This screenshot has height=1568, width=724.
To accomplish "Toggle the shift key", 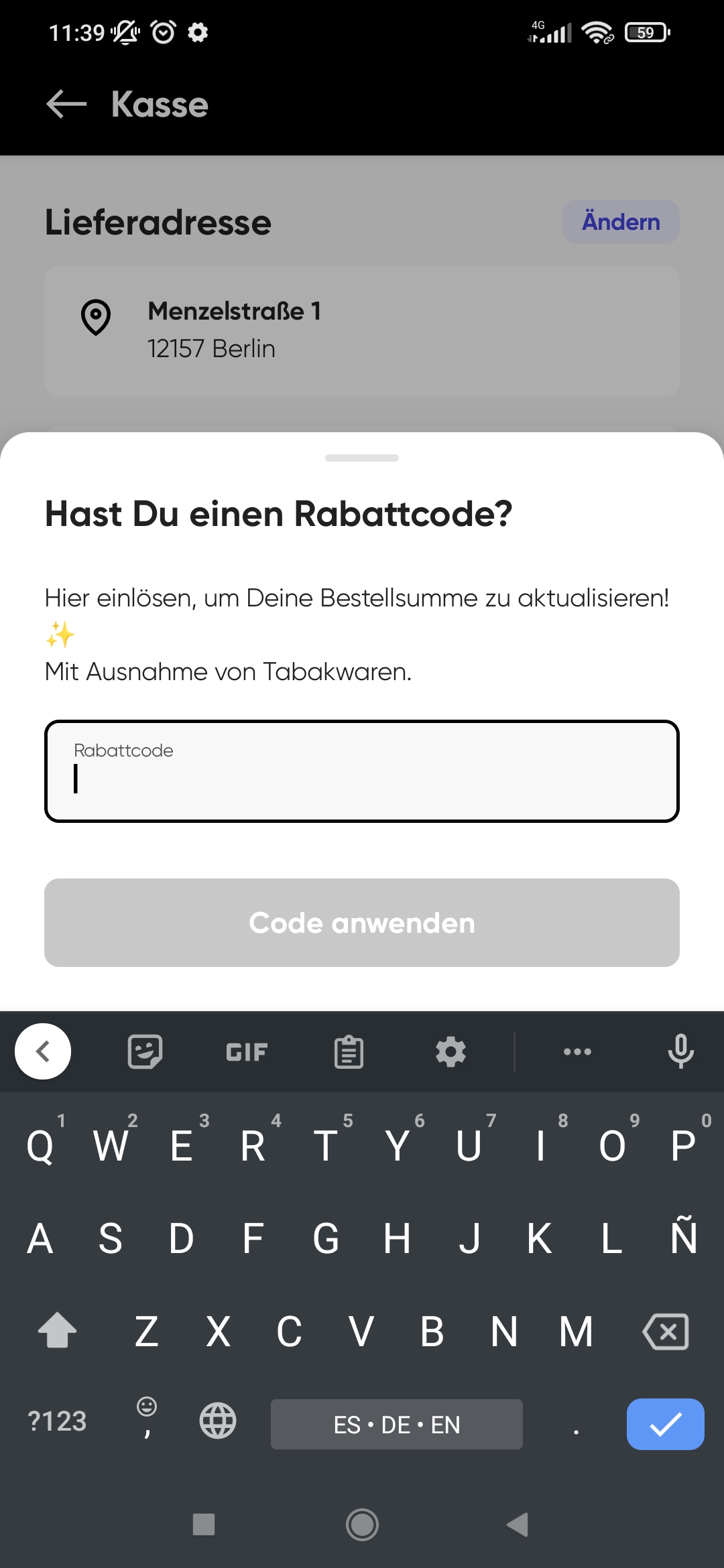I will click(x=58, y=1330).
